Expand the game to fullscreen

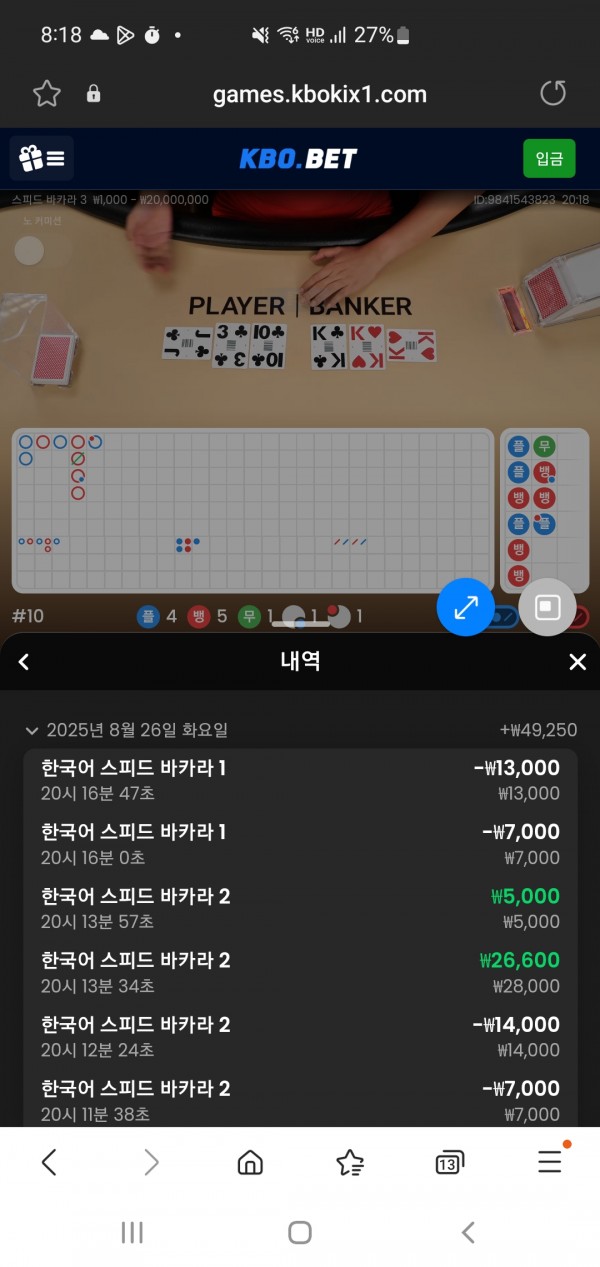pyautogui.click(x=466, y=606)
